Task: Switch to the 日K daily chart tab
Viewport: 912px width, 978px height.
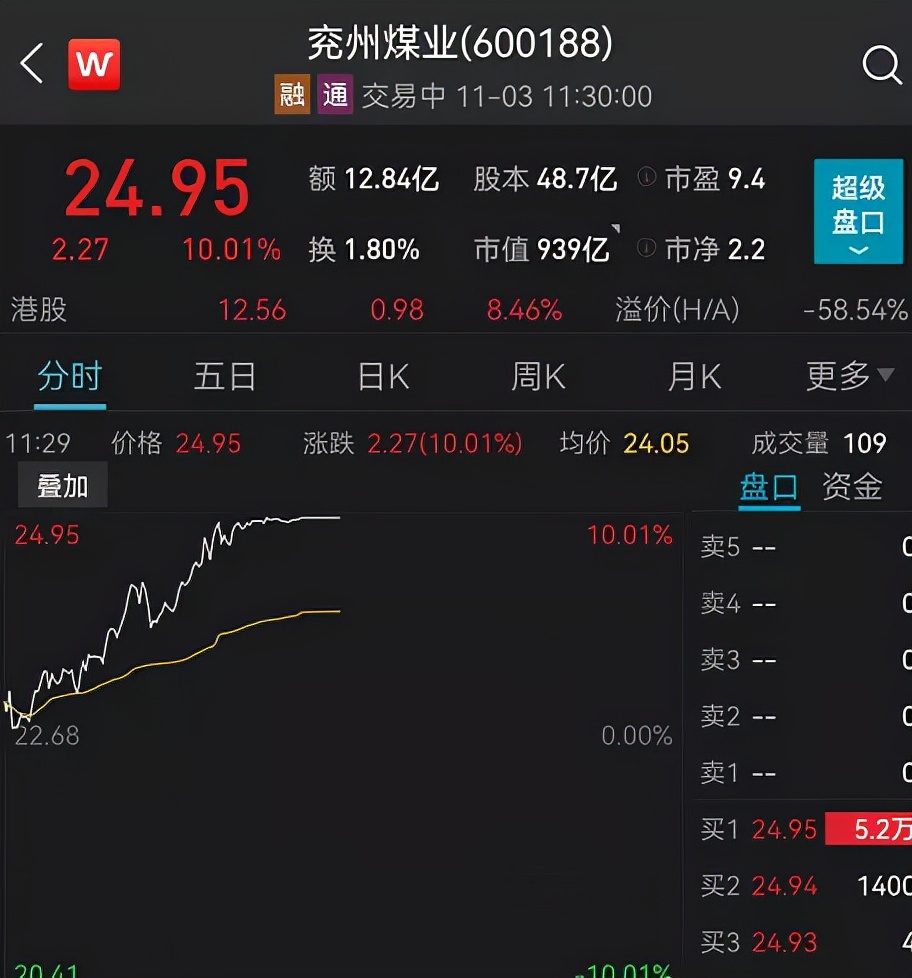Action: click(382, 375)
